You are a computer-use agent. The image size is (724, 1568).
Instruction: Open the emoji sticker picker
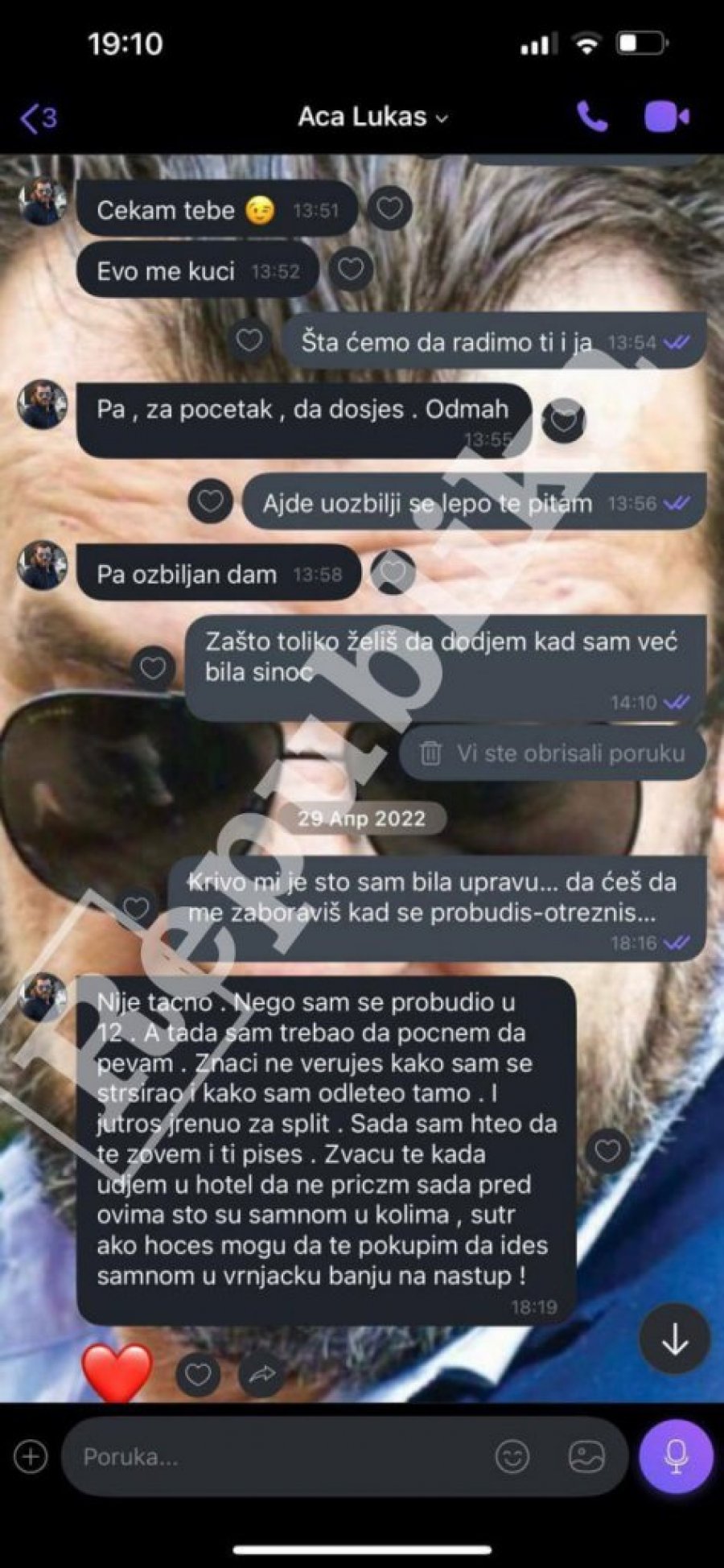pos(512,1456)
